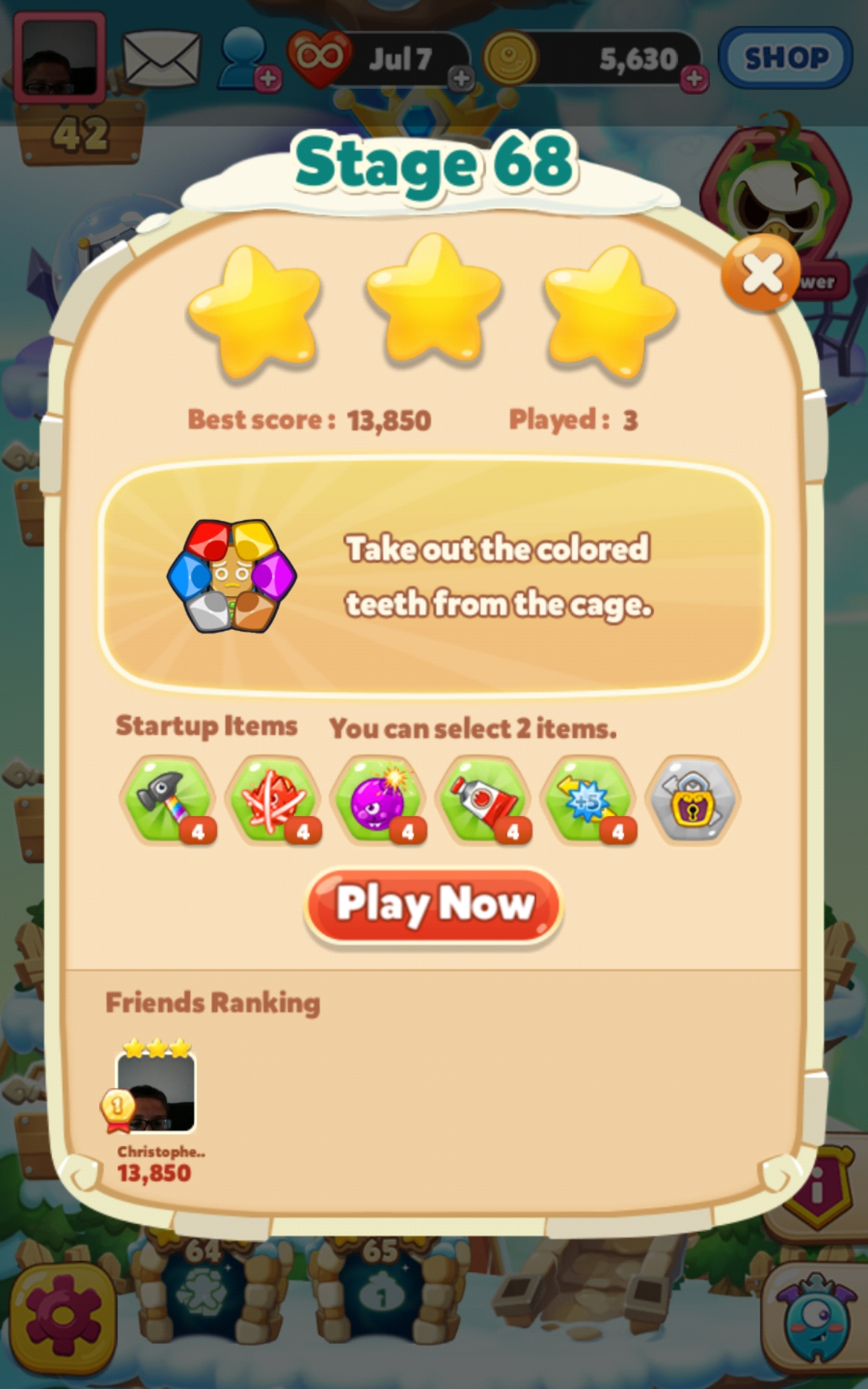
Task: Add more coins with the plus button
Action: click(694, 78)
